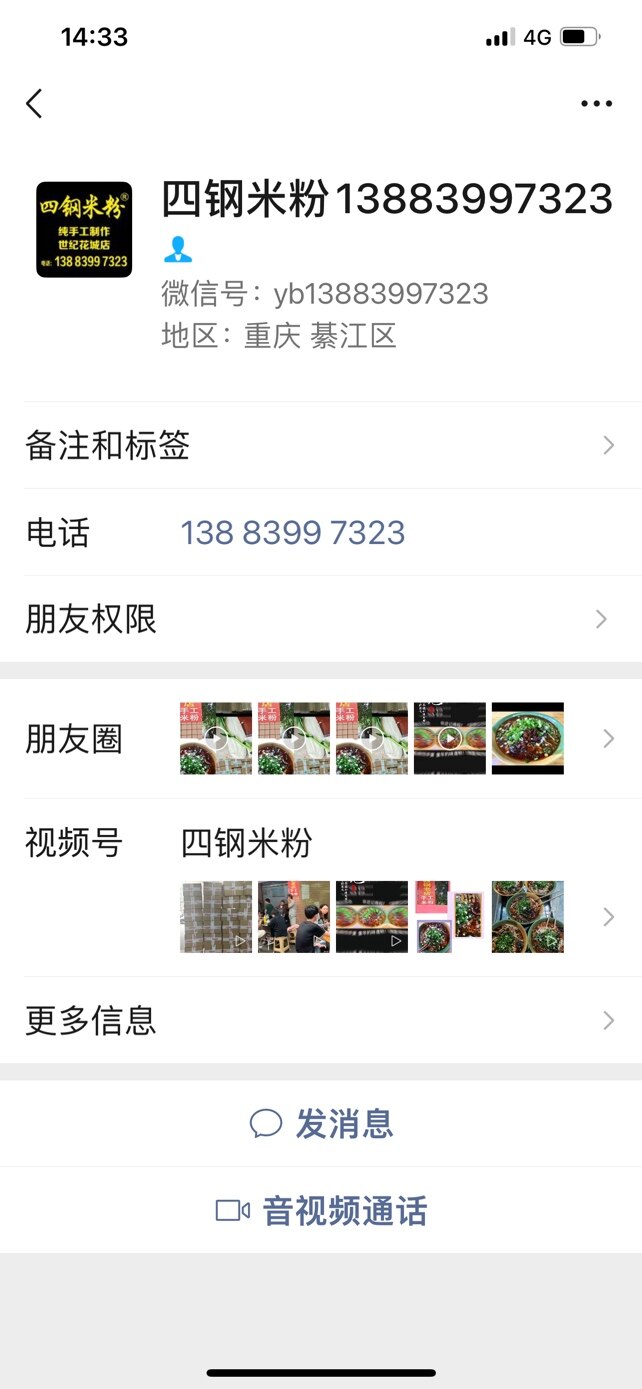The image size is (642, 1389).
Task: Open 更多信息 row
Action: [320, 1021]
